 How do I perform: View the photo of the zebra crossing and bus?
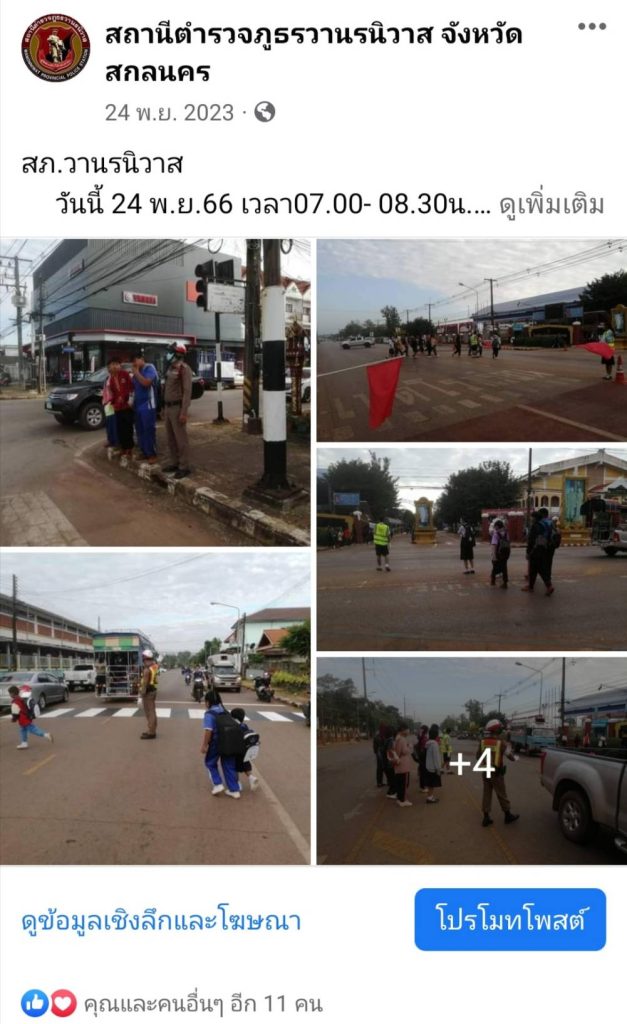pyautogui.click(x=155, y=708)
